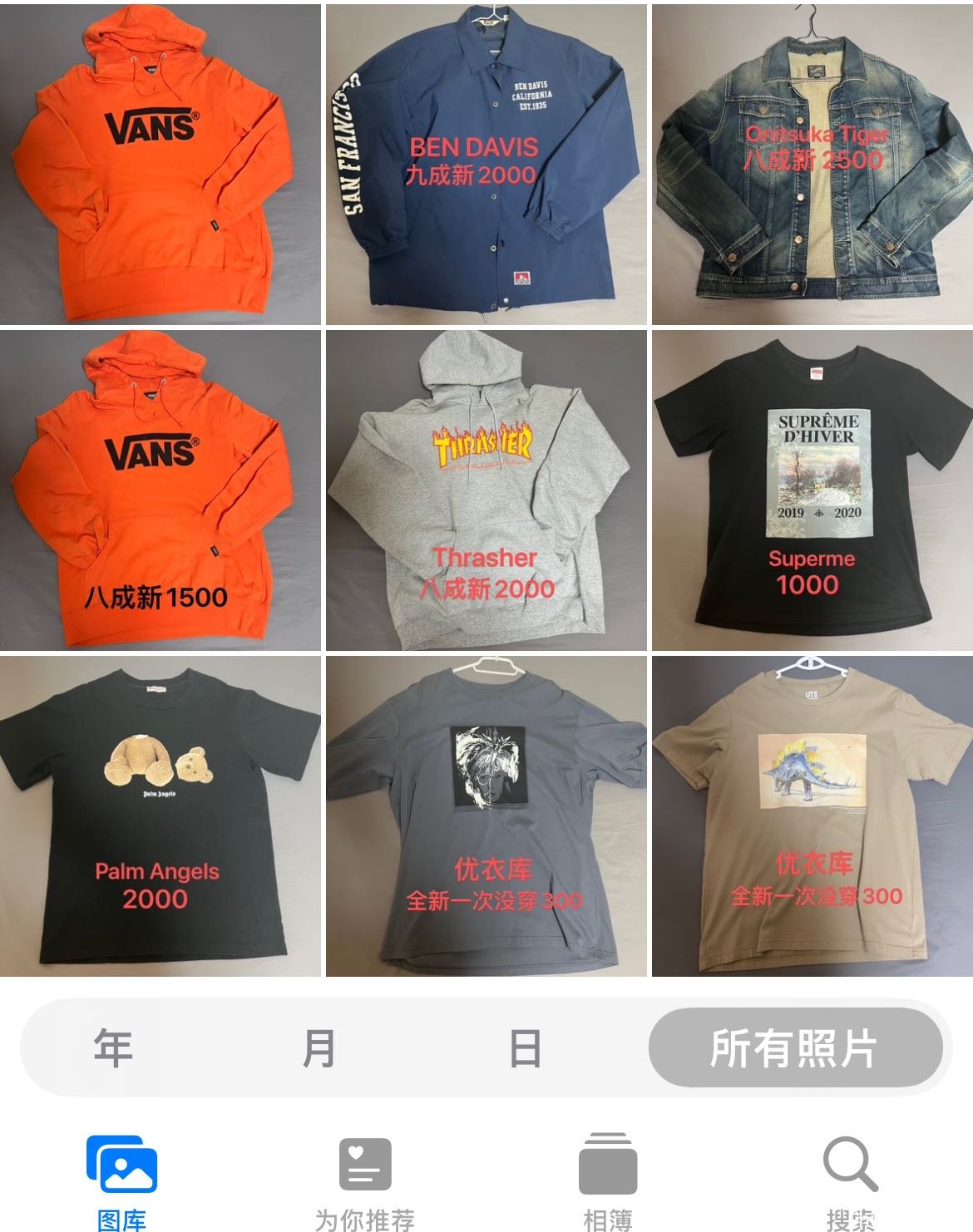Open the Palm Angels bear t-shirt photo

point(160,816)
